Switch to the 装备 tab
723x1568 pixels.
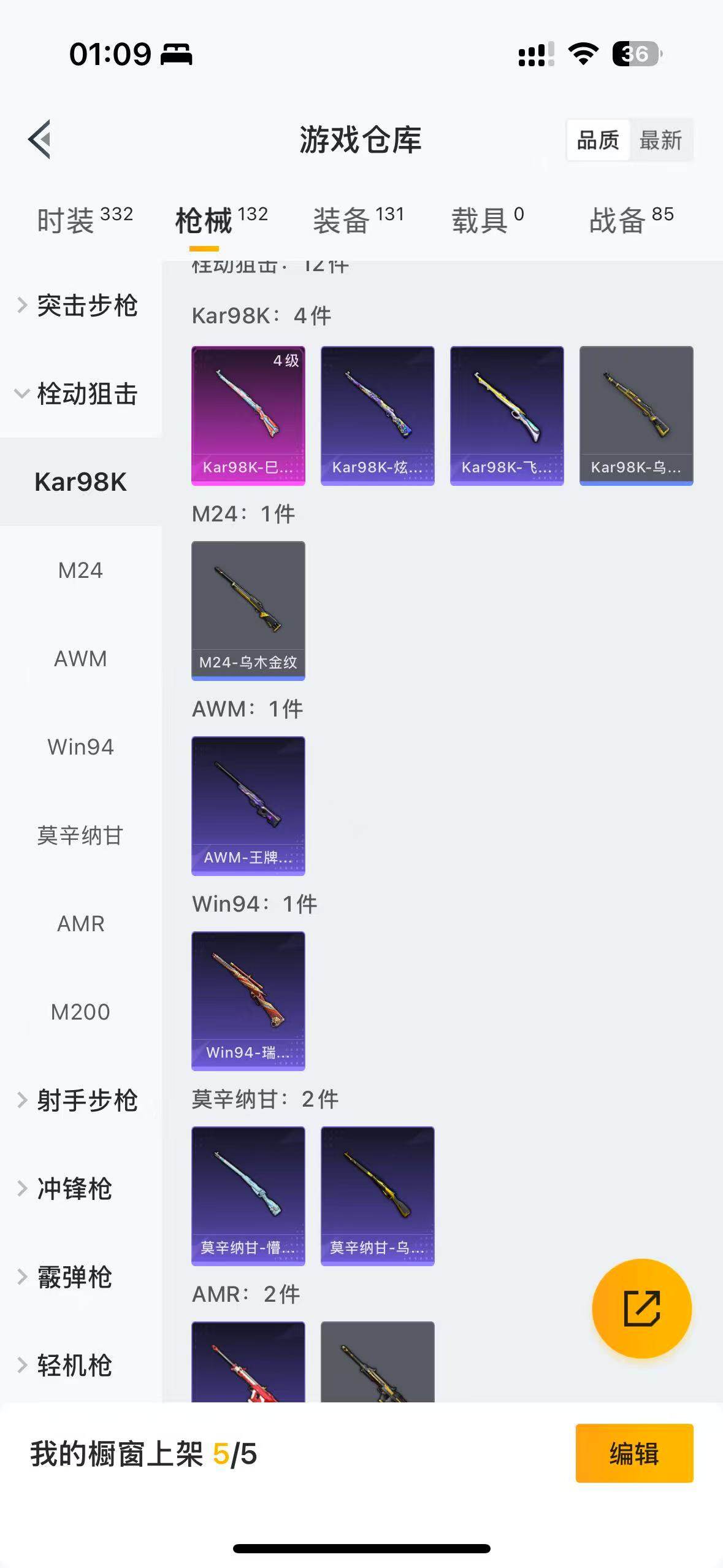[x=358, y=220]
